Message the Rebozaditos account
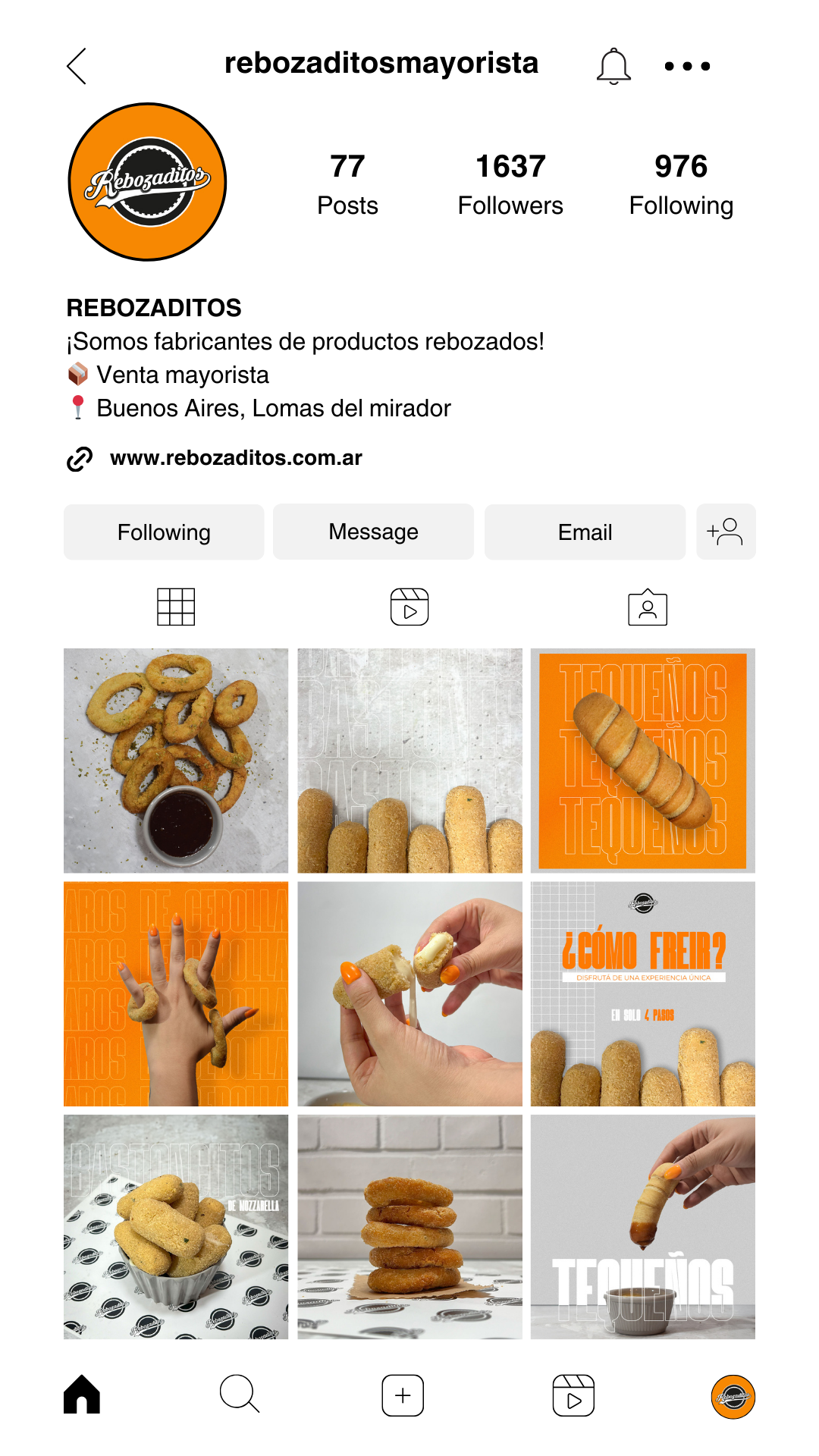The image size is (819, 1456). [x=373, y=532]
